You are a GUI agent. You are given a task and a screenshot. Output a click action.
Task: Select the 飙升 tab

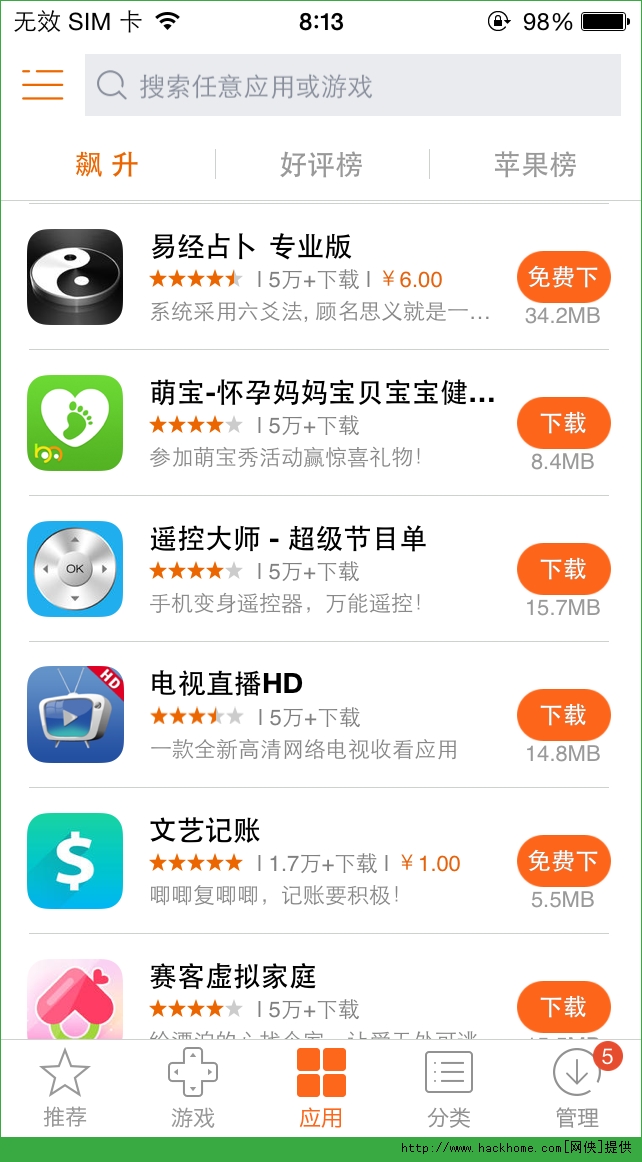pos(107,164)
